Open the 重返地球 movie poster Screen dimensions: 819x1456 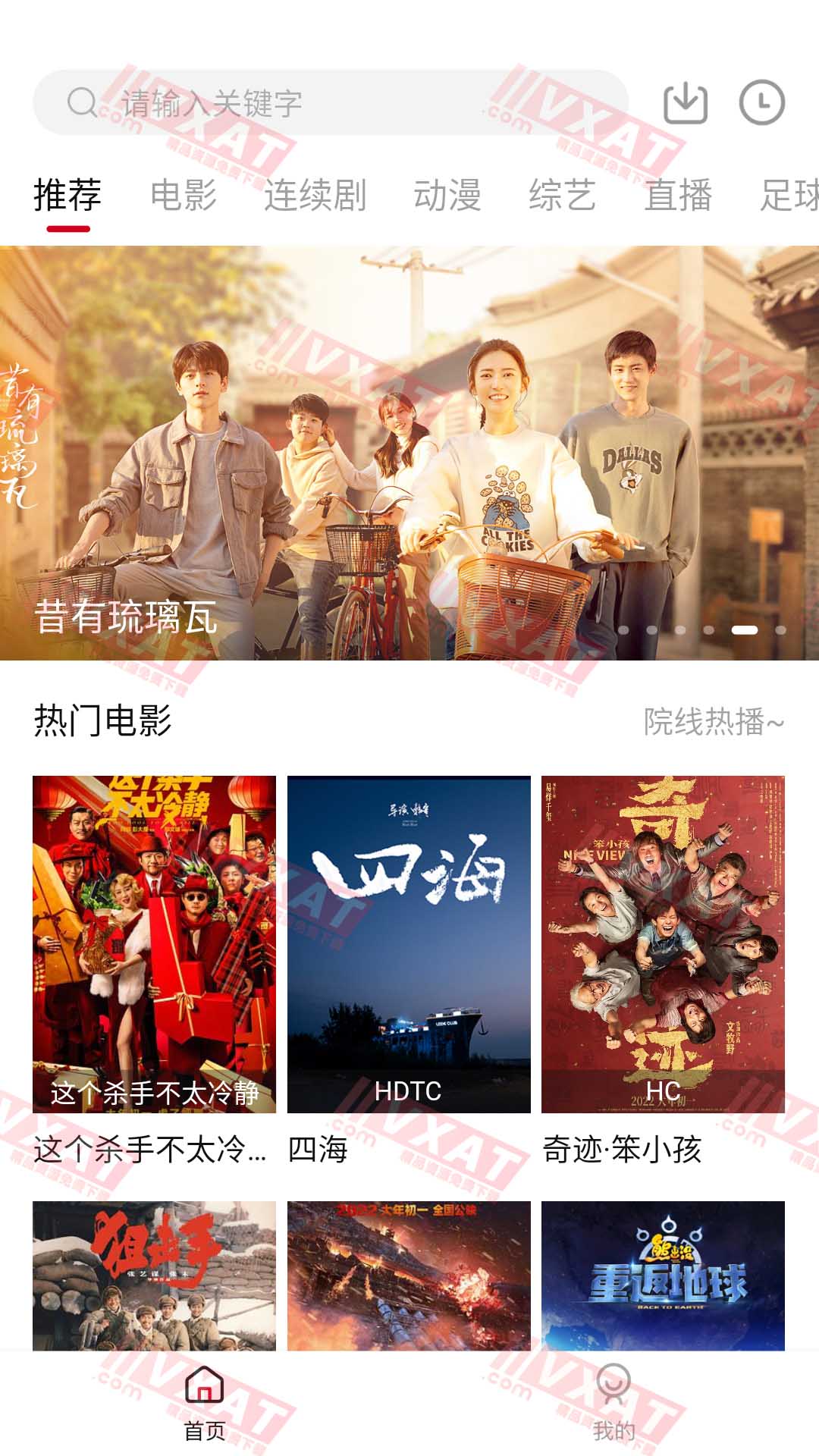point(663,1276)
